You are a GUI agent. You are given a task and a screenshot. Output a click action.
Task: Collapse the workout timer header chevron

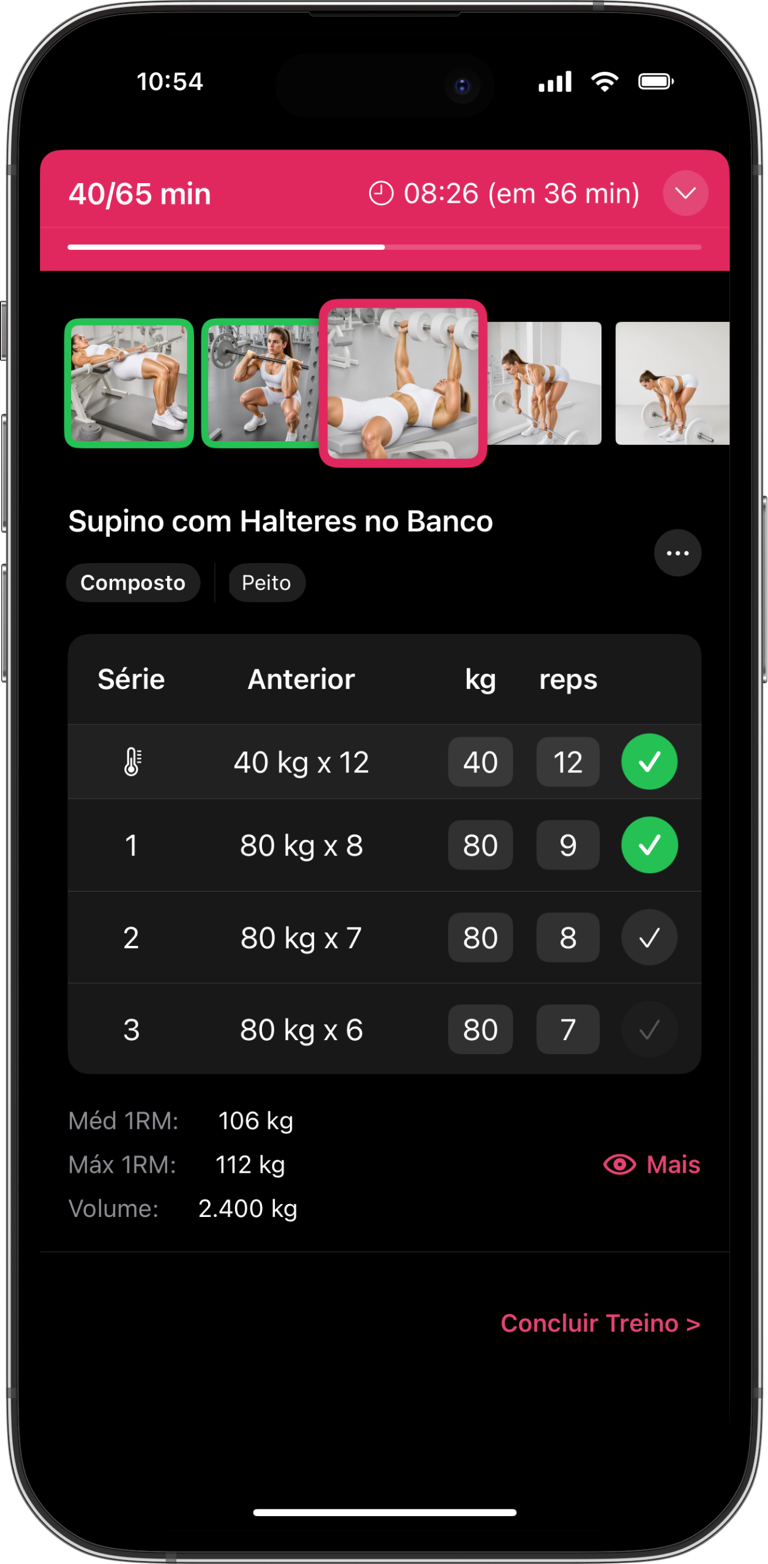[x=685, y=194]
